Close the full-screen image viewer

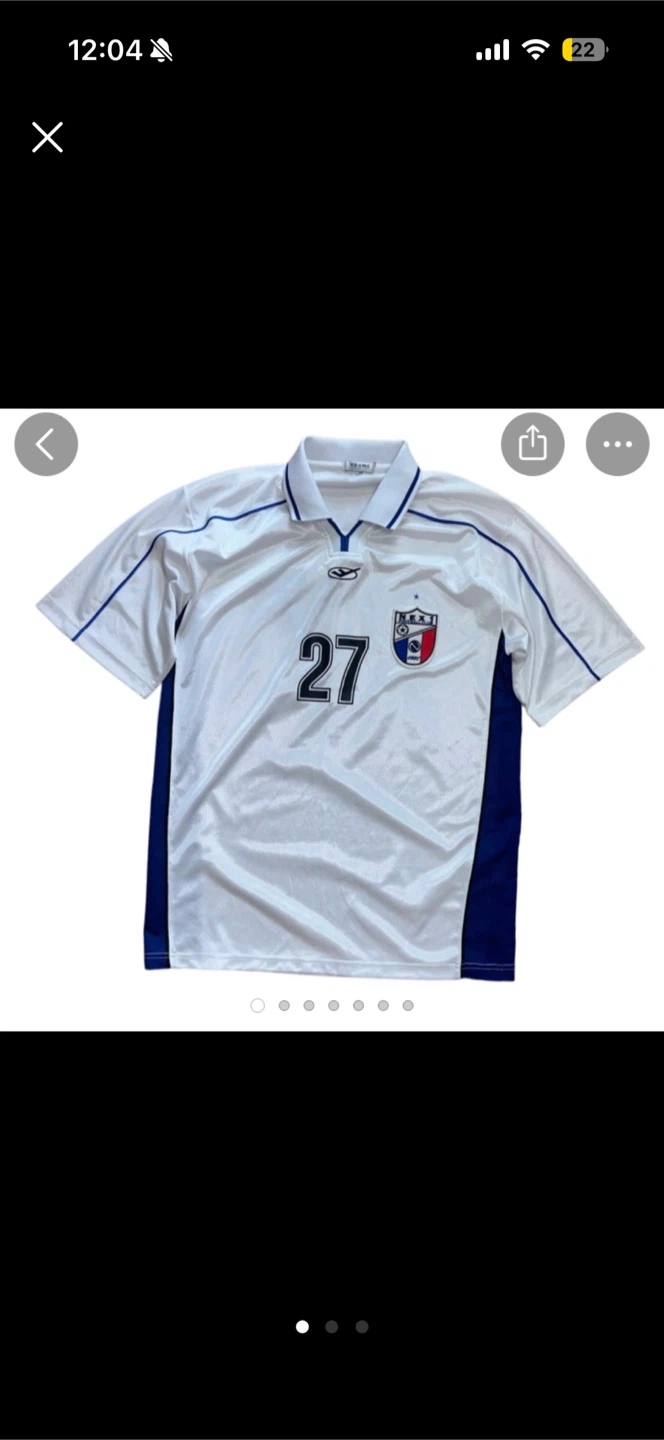[47, 137]
